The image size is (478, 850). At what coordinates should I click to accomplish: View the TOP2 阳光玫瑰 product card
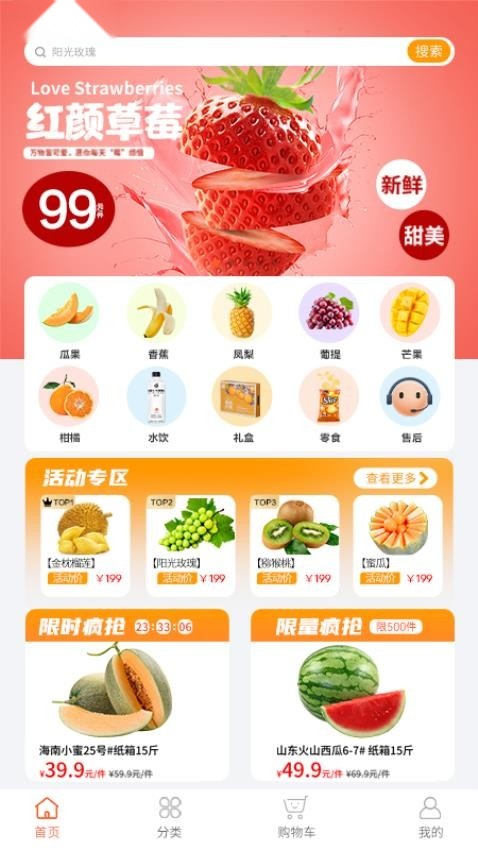point(191,545)
